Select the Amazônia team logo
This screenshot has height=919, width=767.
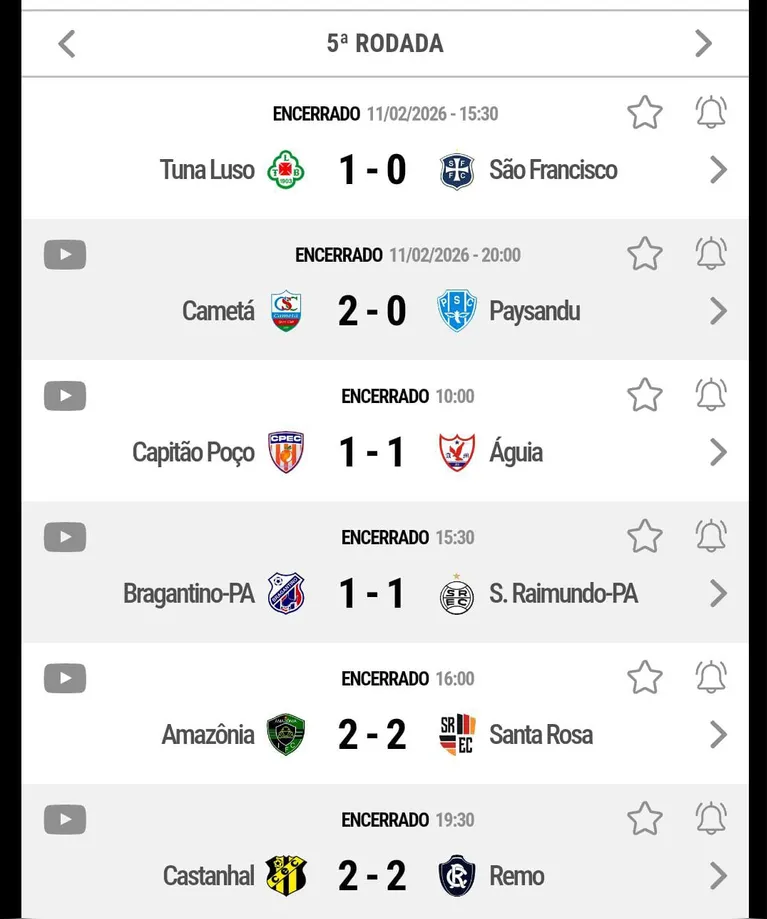(x=286, y=734)
